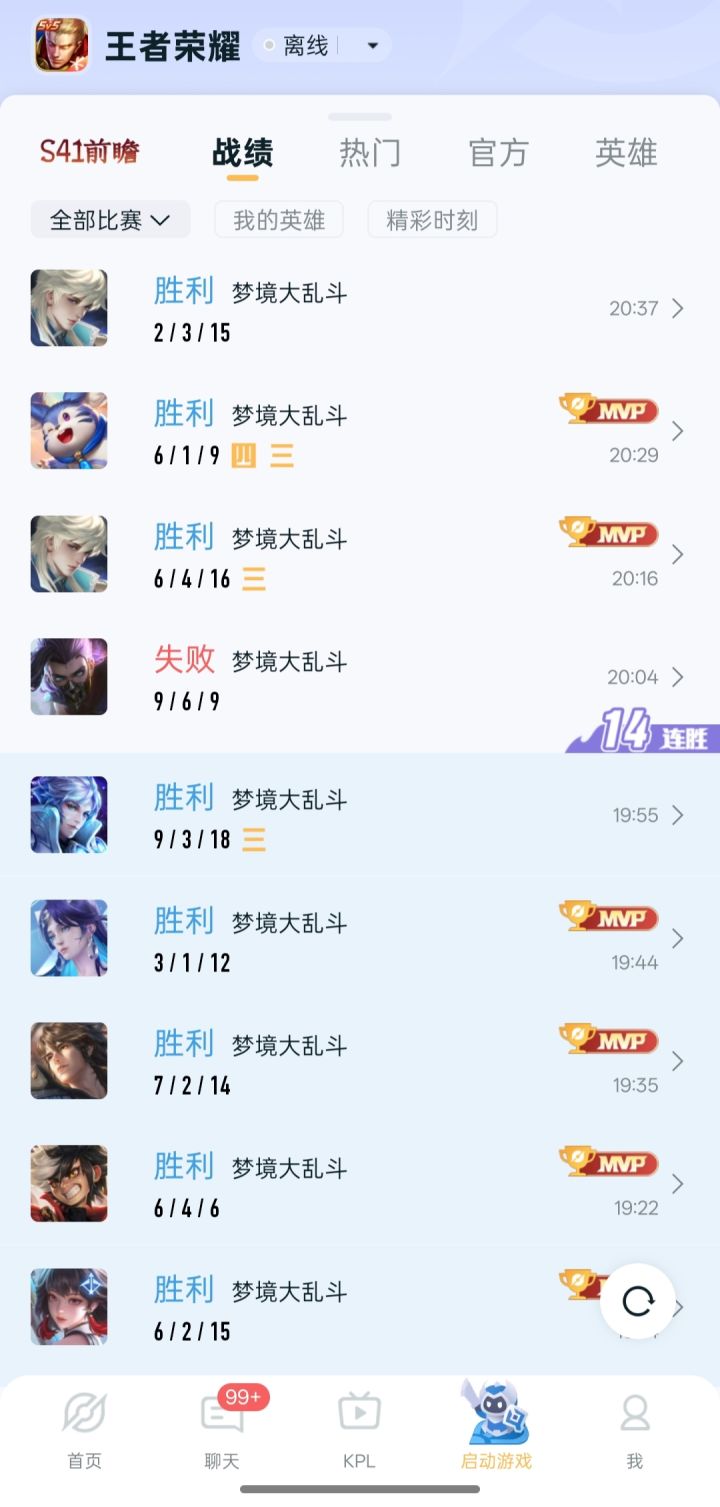Switch to the 英雄 tab
The height and width of the screenshot is (1507, 720).
click(627, 152)
